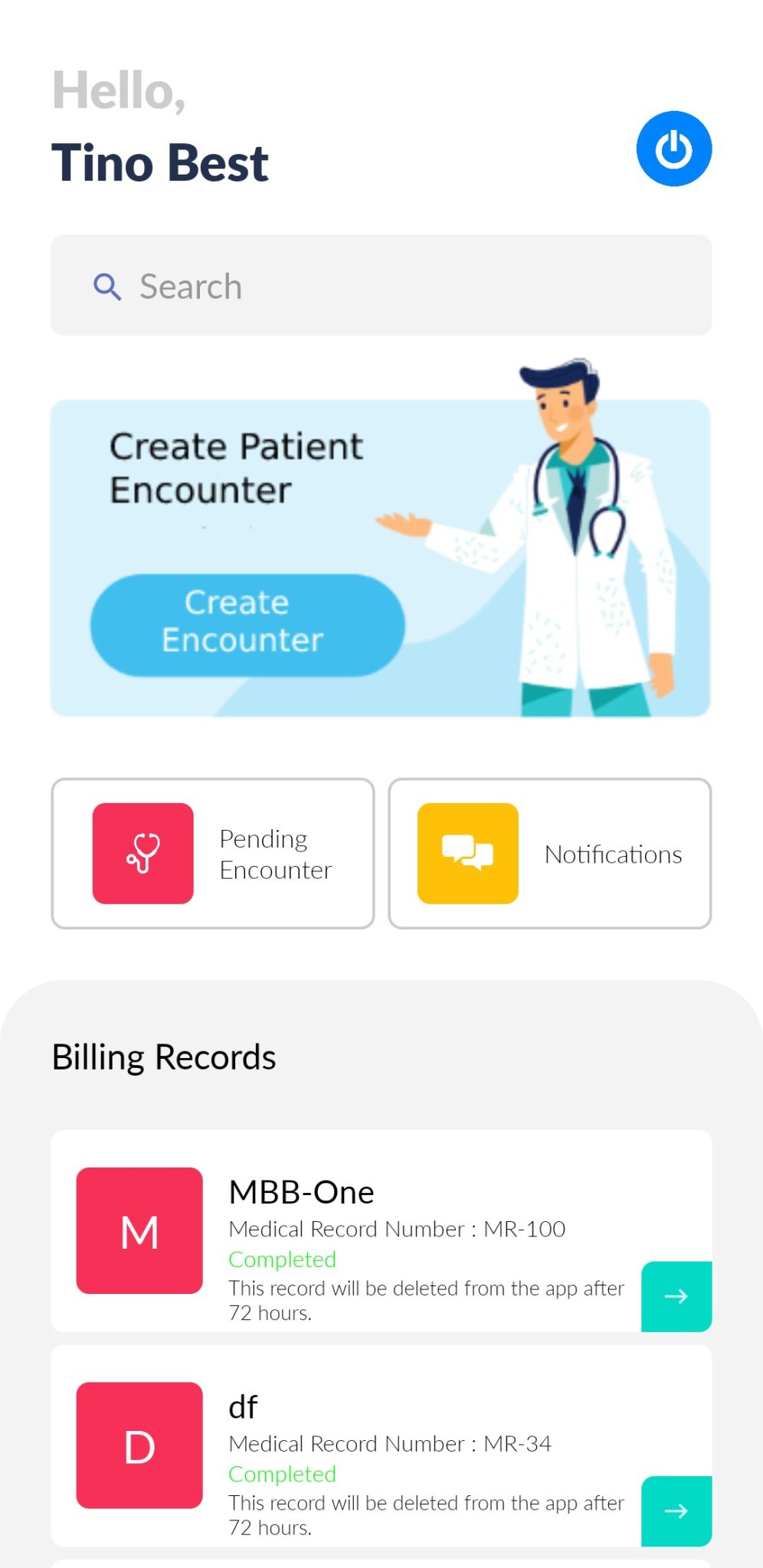Click the M avatar for MBB-One
Image resolution: width=763 pixels, height=1568 pixels.
pos(138,1232)
